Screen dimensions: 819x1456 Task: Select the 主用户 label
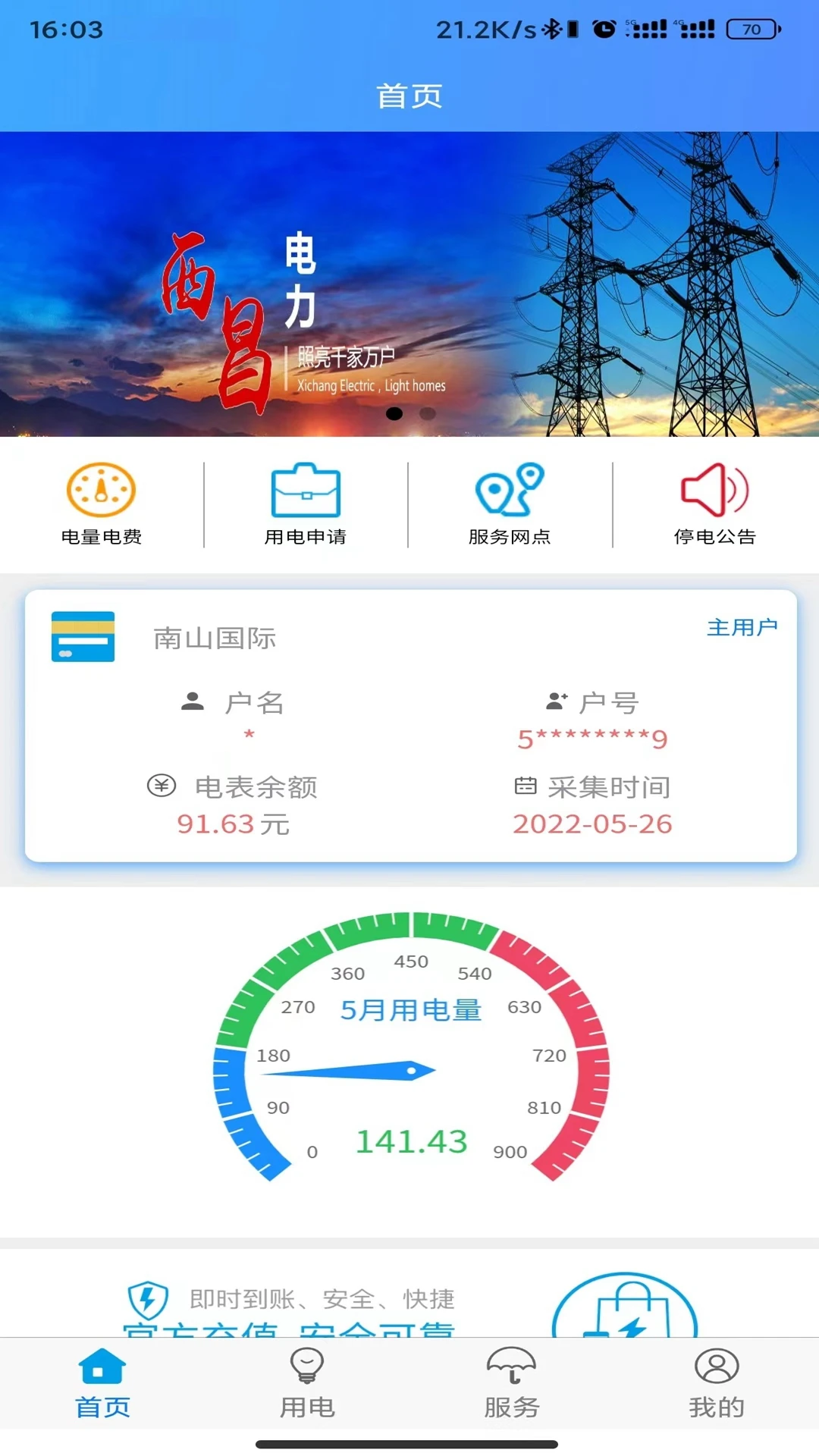pos(742,627)
